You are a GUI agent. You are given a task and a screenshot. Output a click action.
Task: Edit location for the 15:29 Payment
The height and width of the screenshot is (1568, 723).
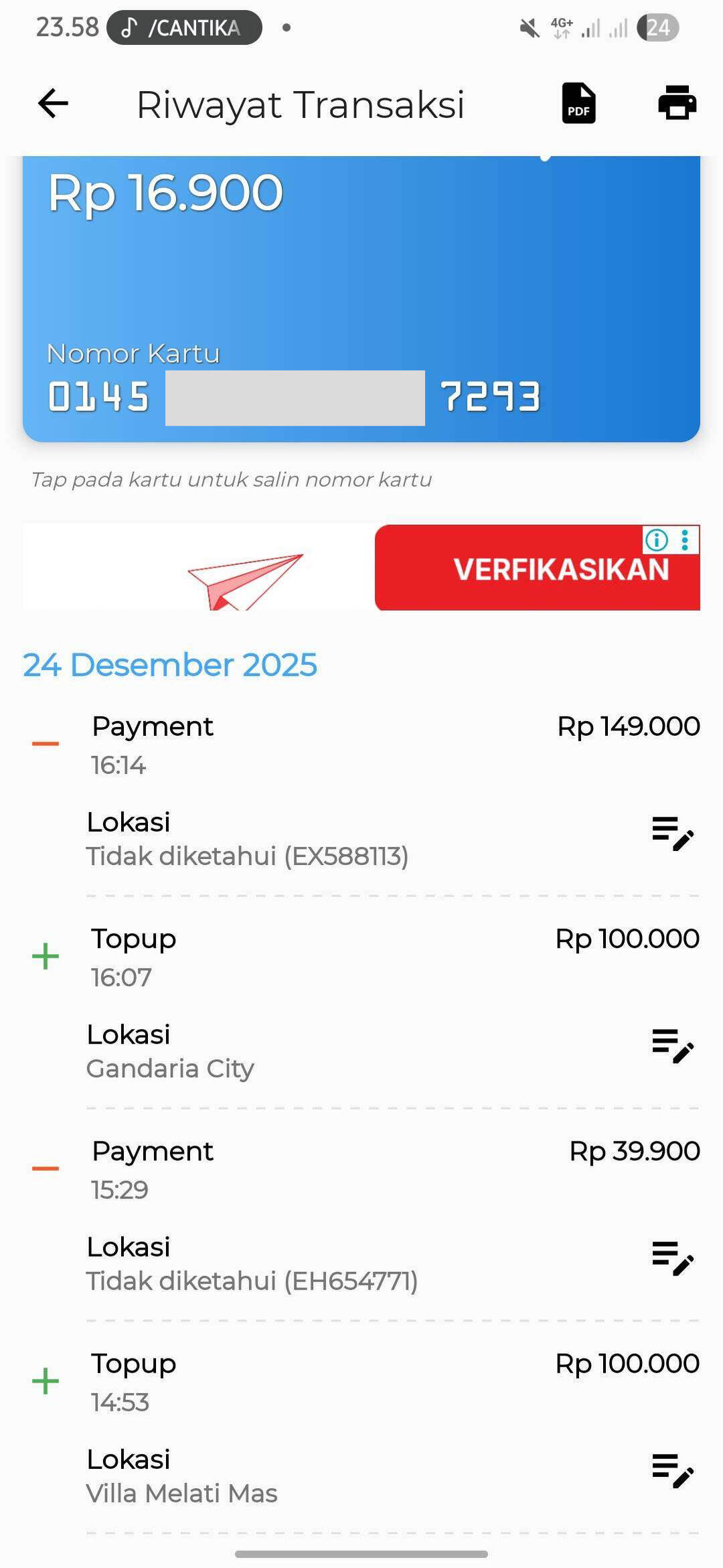[673, 1258]
